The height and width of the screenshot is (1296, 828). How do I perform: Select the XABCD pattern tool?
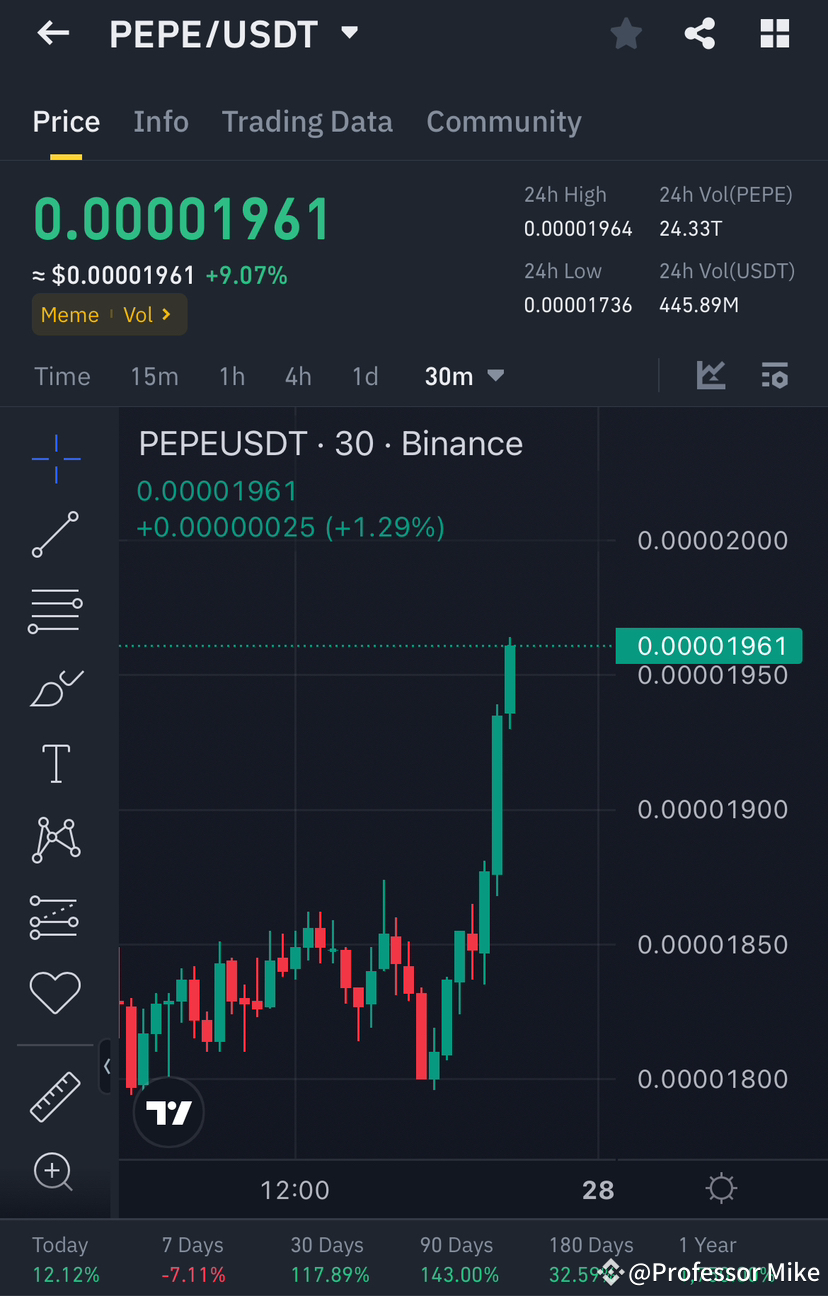[55, 839]
